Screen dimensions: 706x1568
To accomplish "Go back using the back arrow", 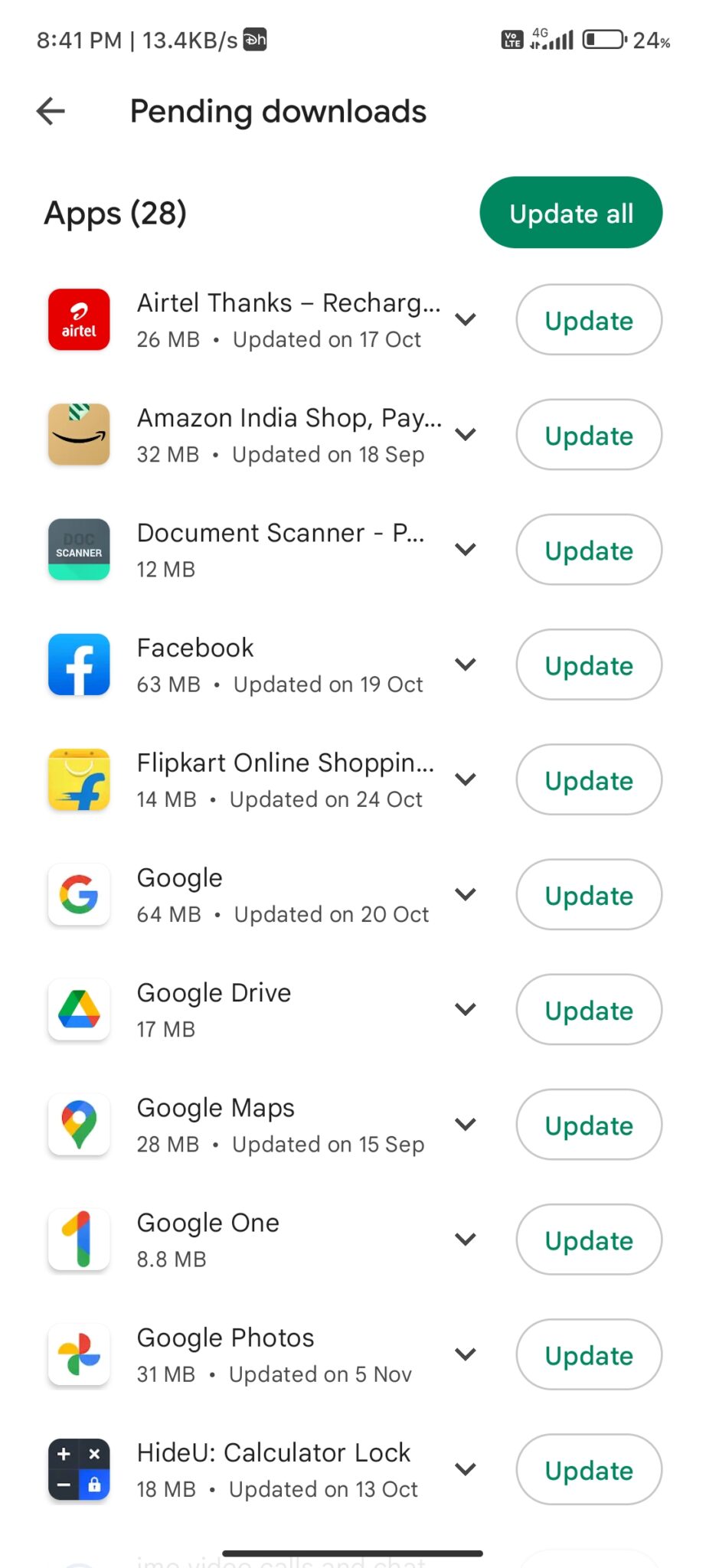I will click(x=50, y=111).
